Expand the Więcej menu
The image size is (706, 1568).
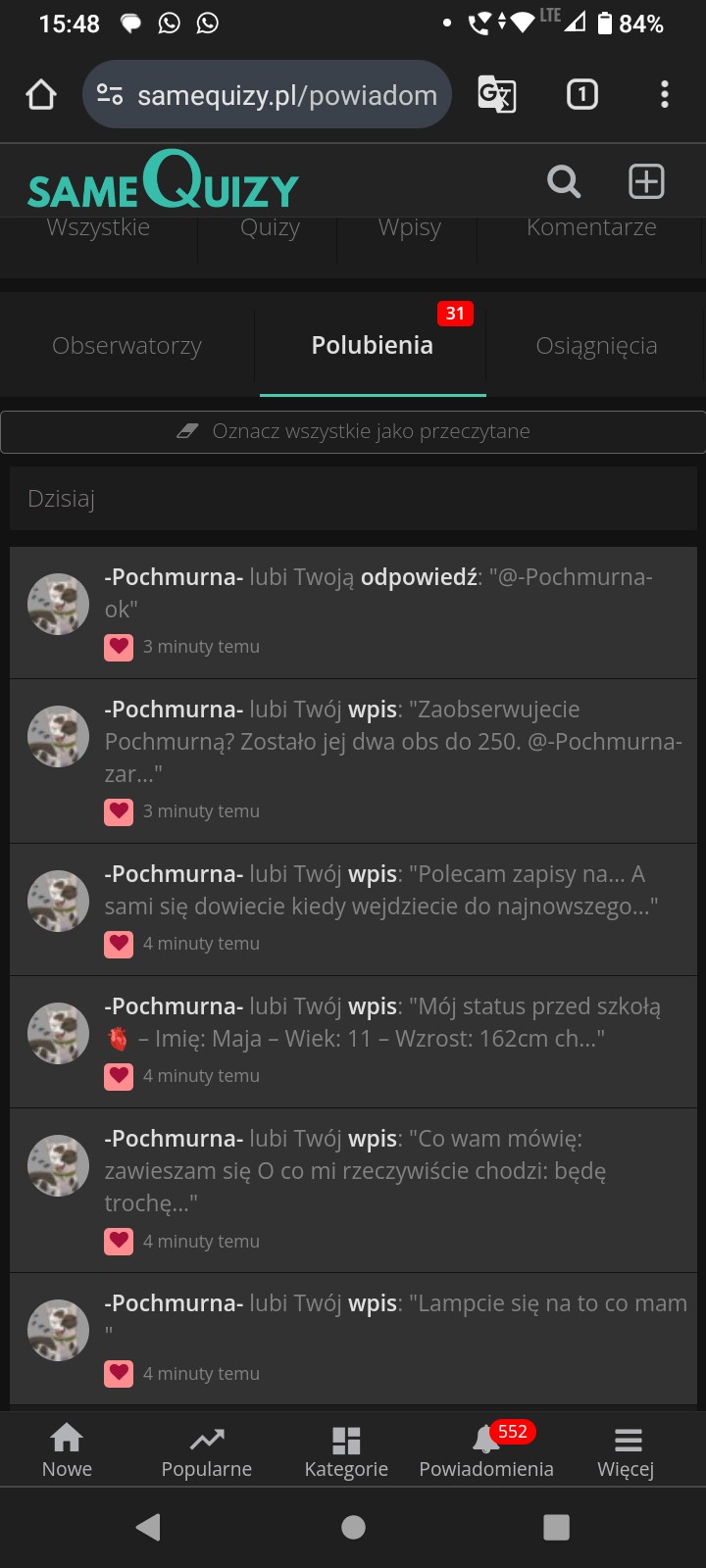point(626,1450)
